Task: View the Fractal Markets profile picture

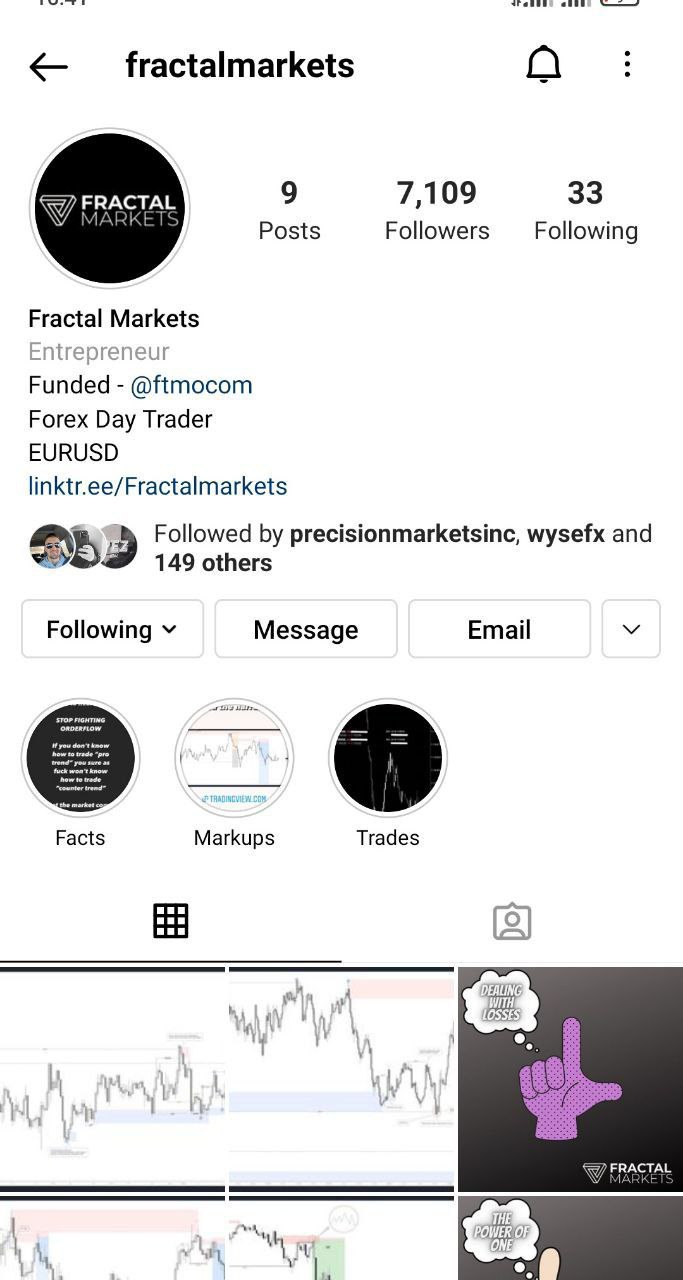Action: tap(110, 208)
